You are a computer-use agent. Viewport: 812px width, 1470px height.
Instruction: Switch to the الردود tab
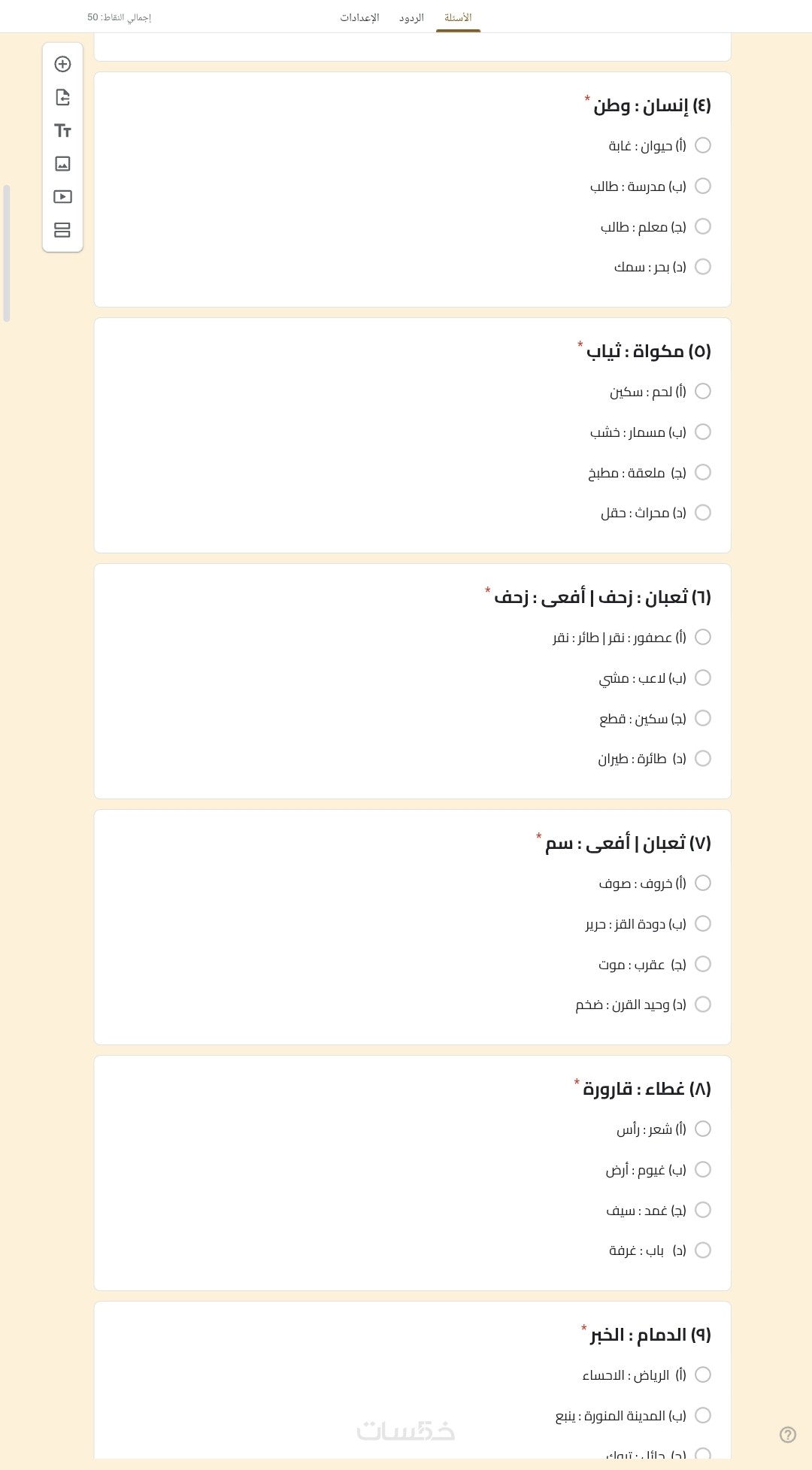click(x=411, y=17)
